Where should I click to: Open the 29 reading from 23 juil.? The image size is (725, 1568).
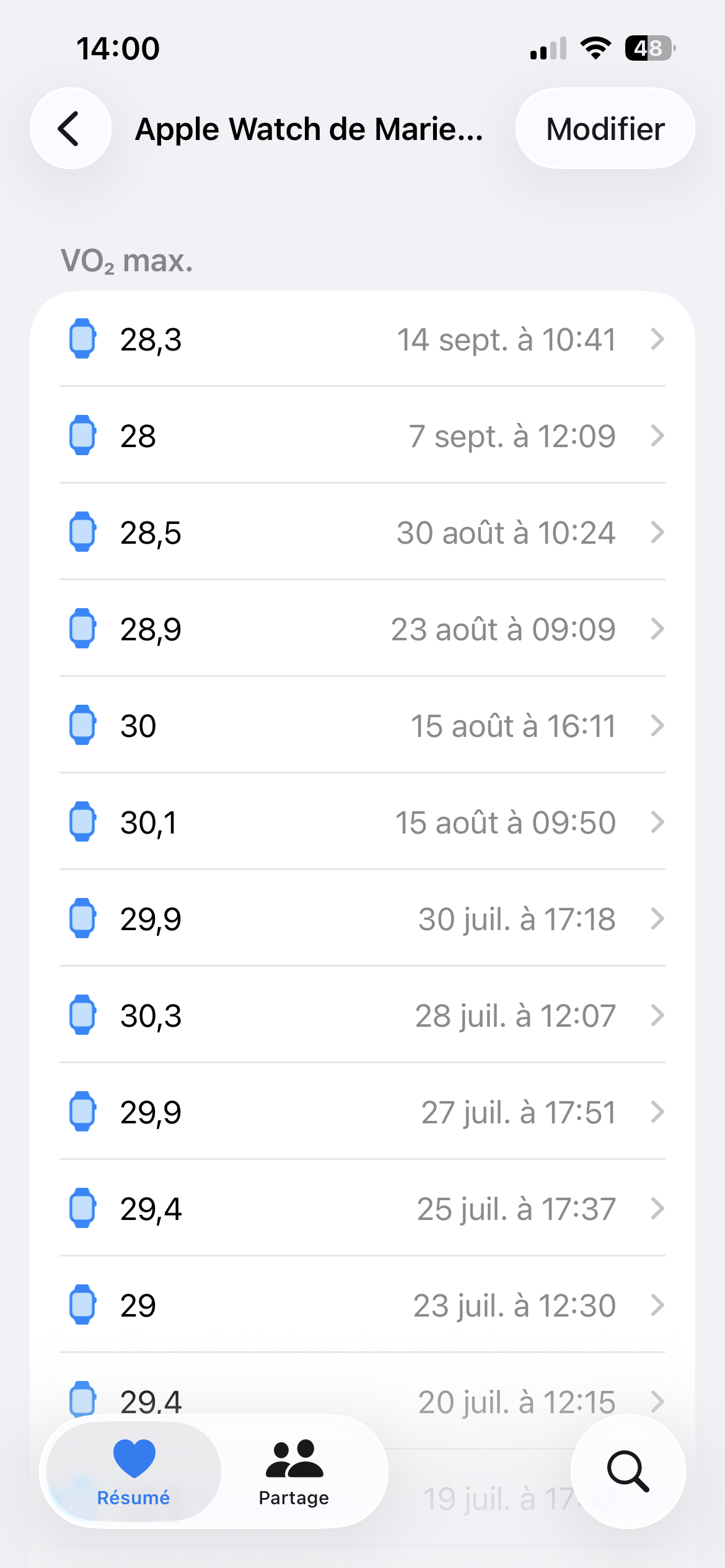tap(362, 1305)
